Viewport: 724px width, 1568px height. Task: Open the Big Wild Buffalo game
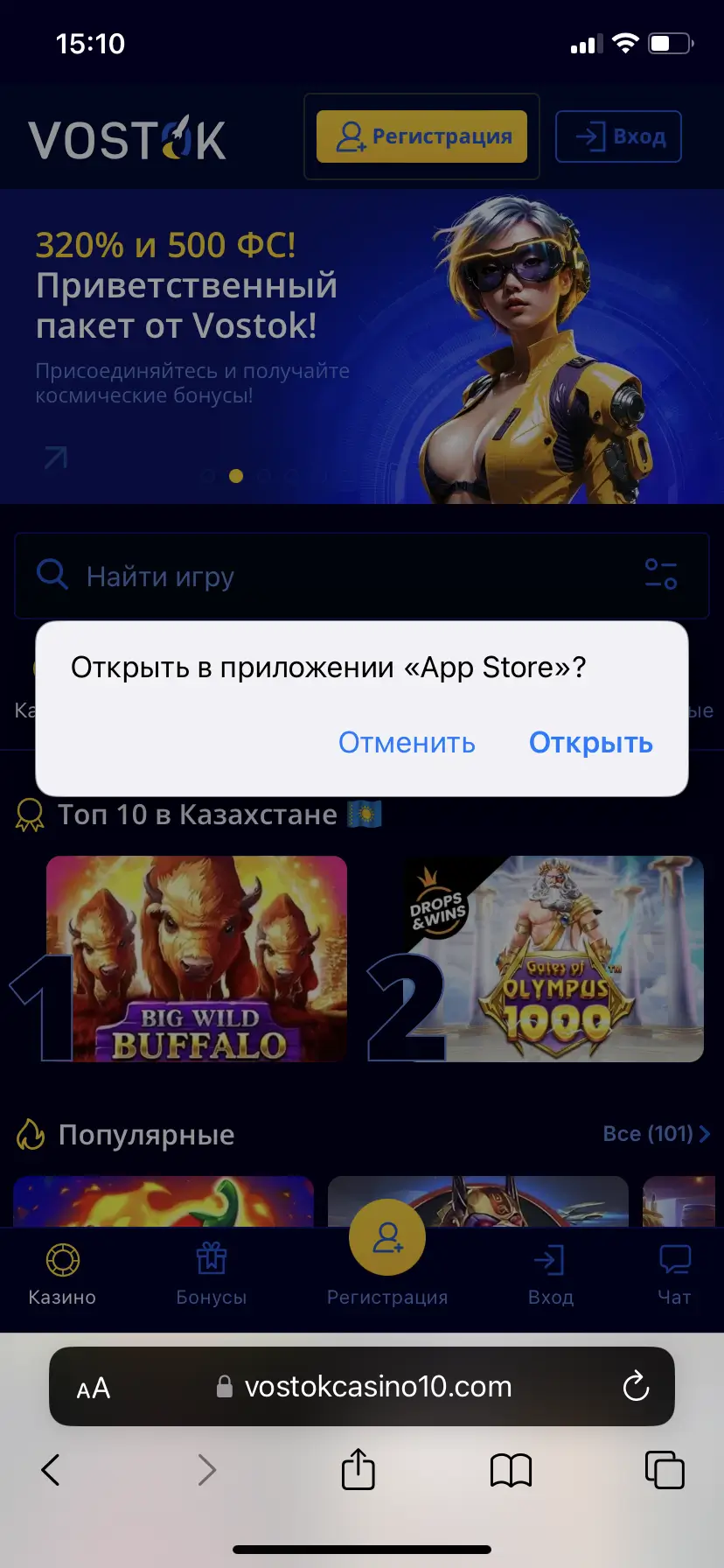197,959
